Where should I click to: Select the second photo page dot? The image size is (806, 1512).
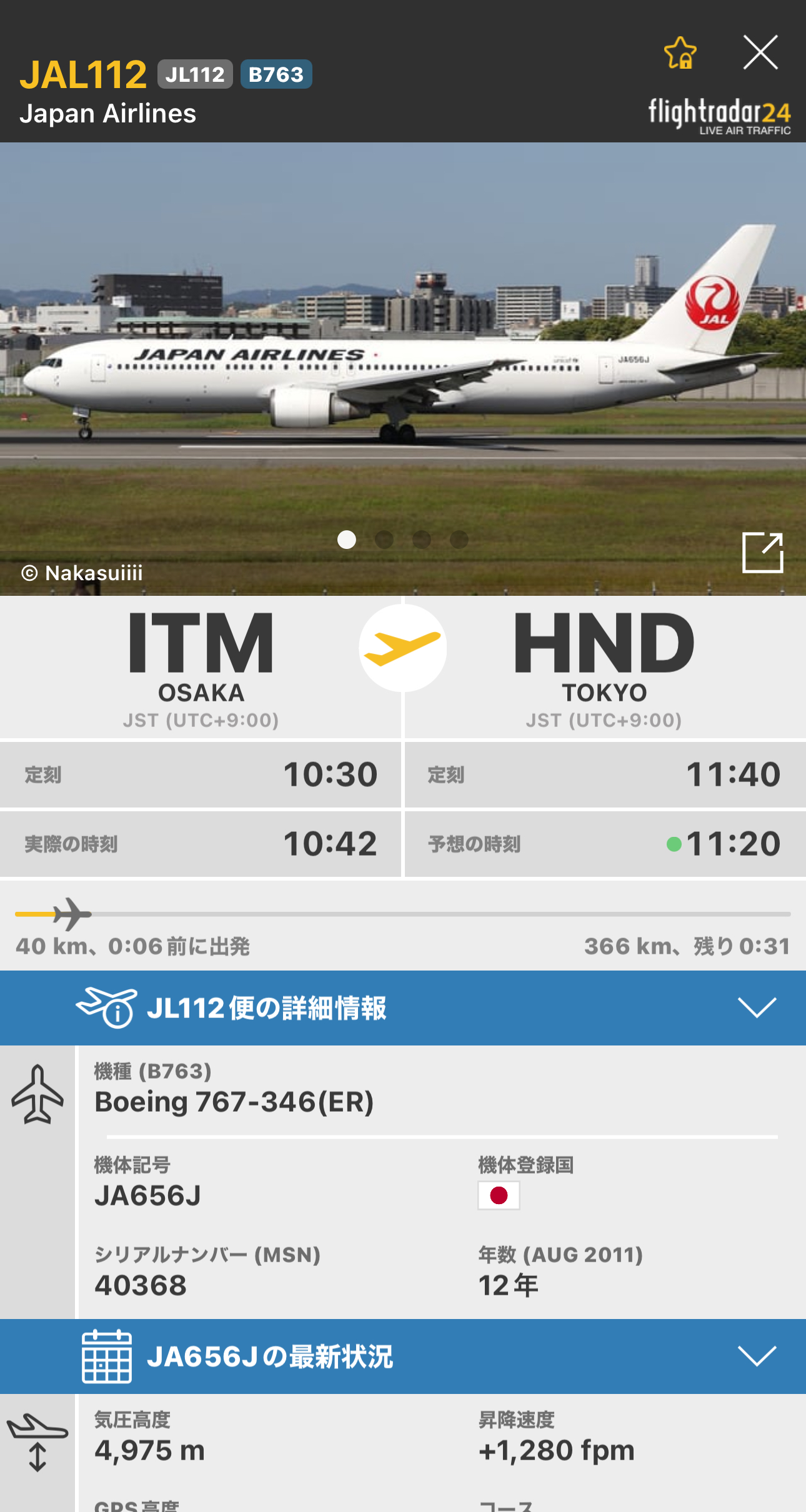pyautogui.click(x=384, y=540)
